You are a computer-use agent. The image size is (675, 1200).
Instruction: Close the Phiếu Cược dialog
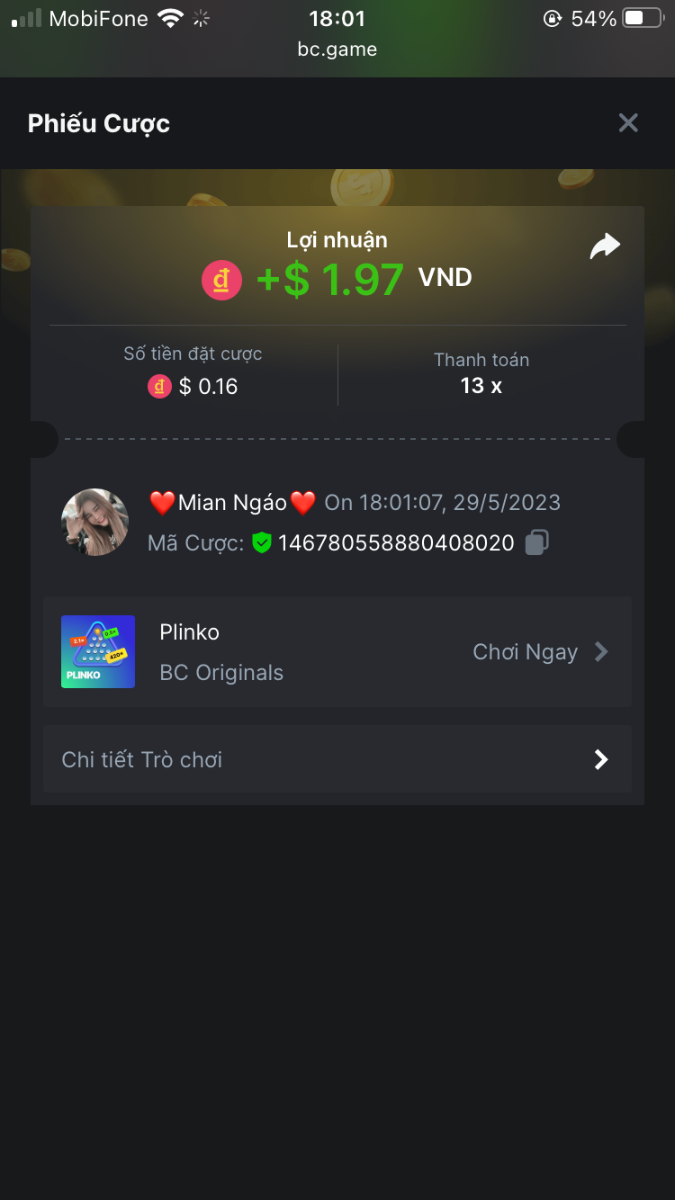[x=628, y=123]
